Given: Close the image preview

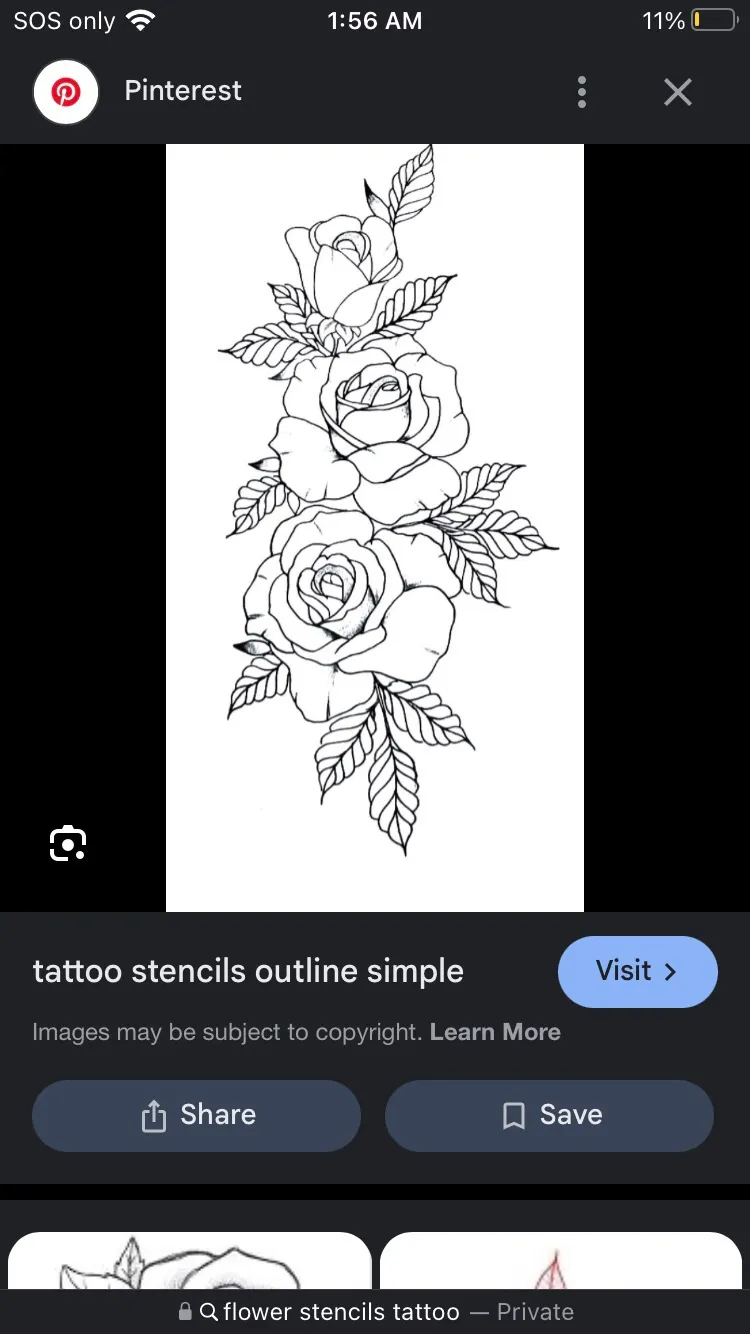Looking at the screenshot, I should click(x=678, y=92).
